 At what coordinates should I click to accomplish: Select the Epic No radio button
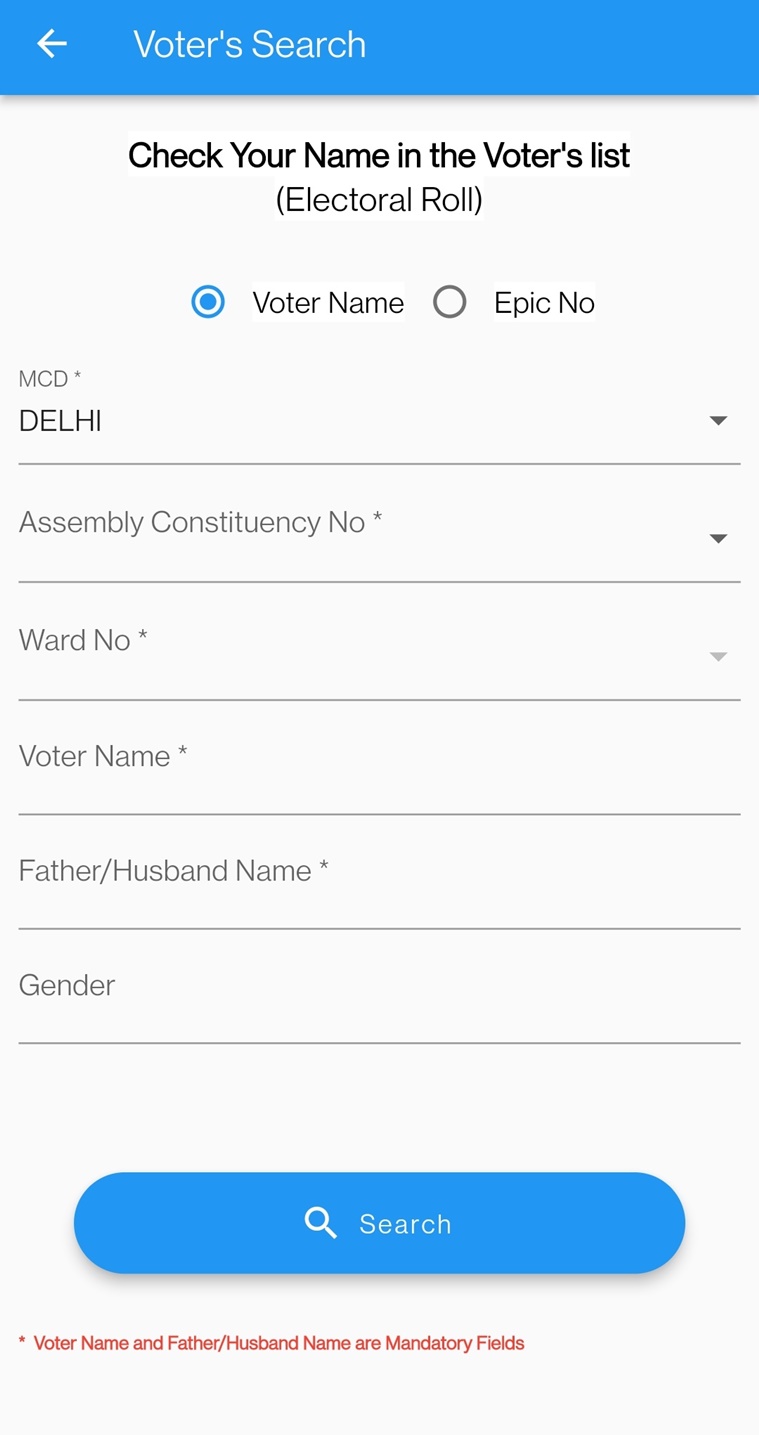(450, 301)
